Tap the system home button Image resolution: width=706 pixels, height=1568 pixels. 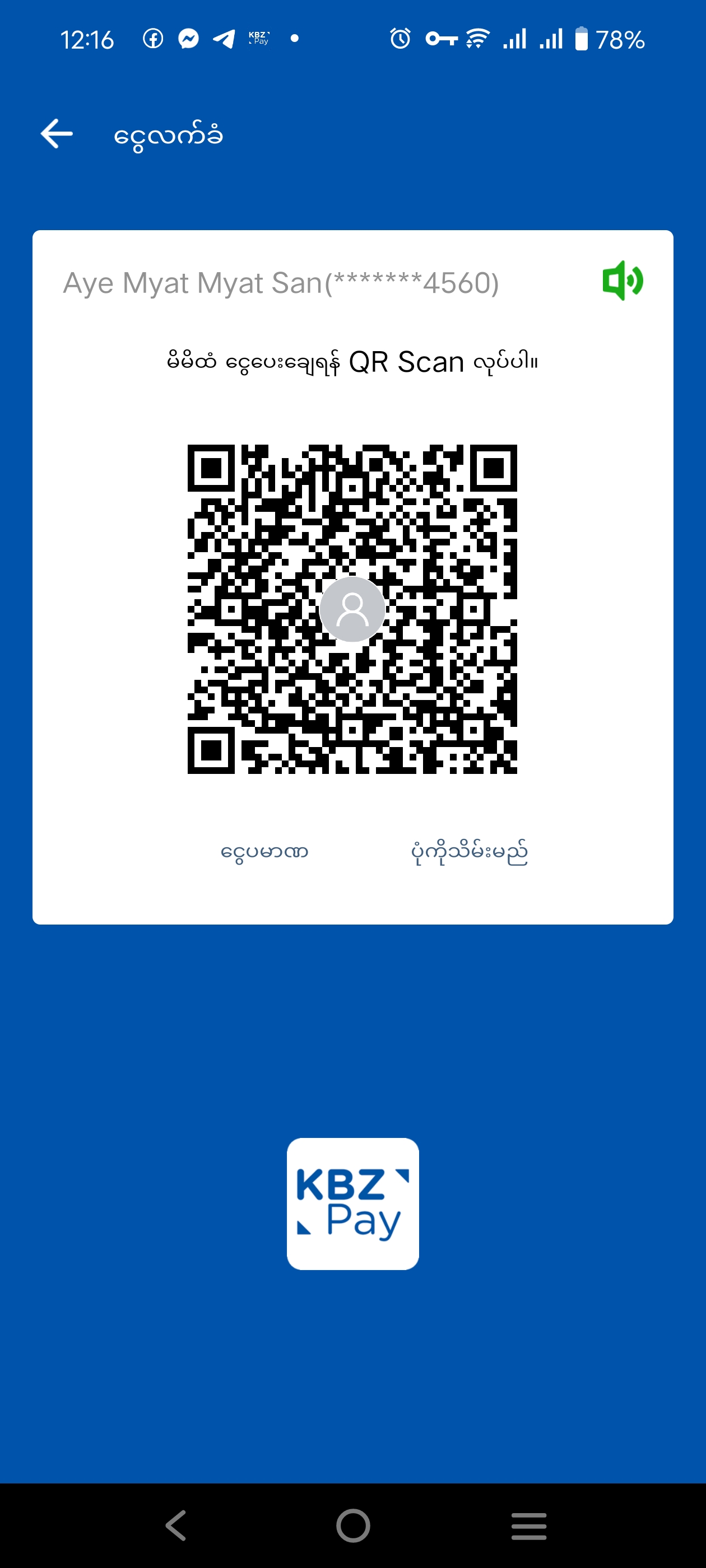pos(352,1525)
